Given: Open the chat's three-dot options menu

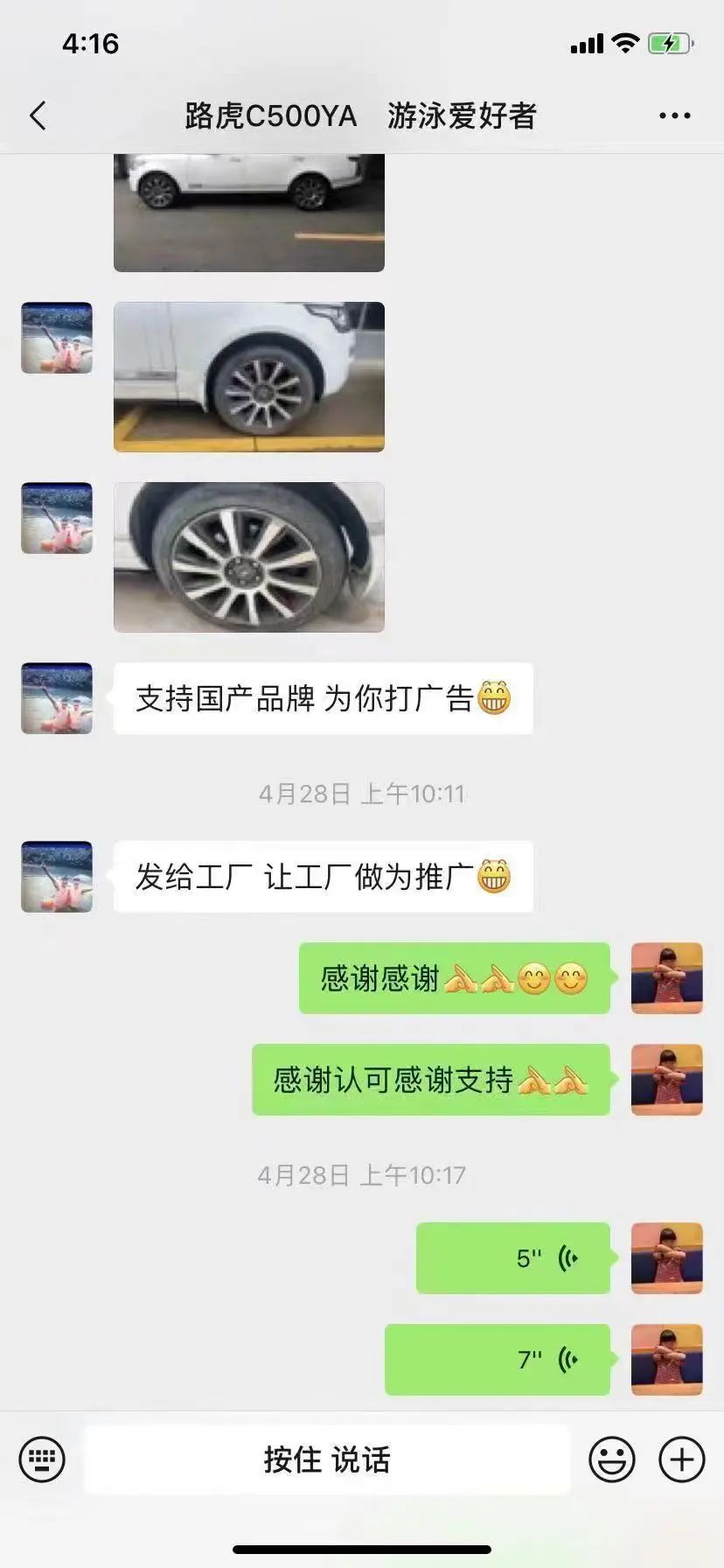Looking at the screenshot, I should pos(674,115).
